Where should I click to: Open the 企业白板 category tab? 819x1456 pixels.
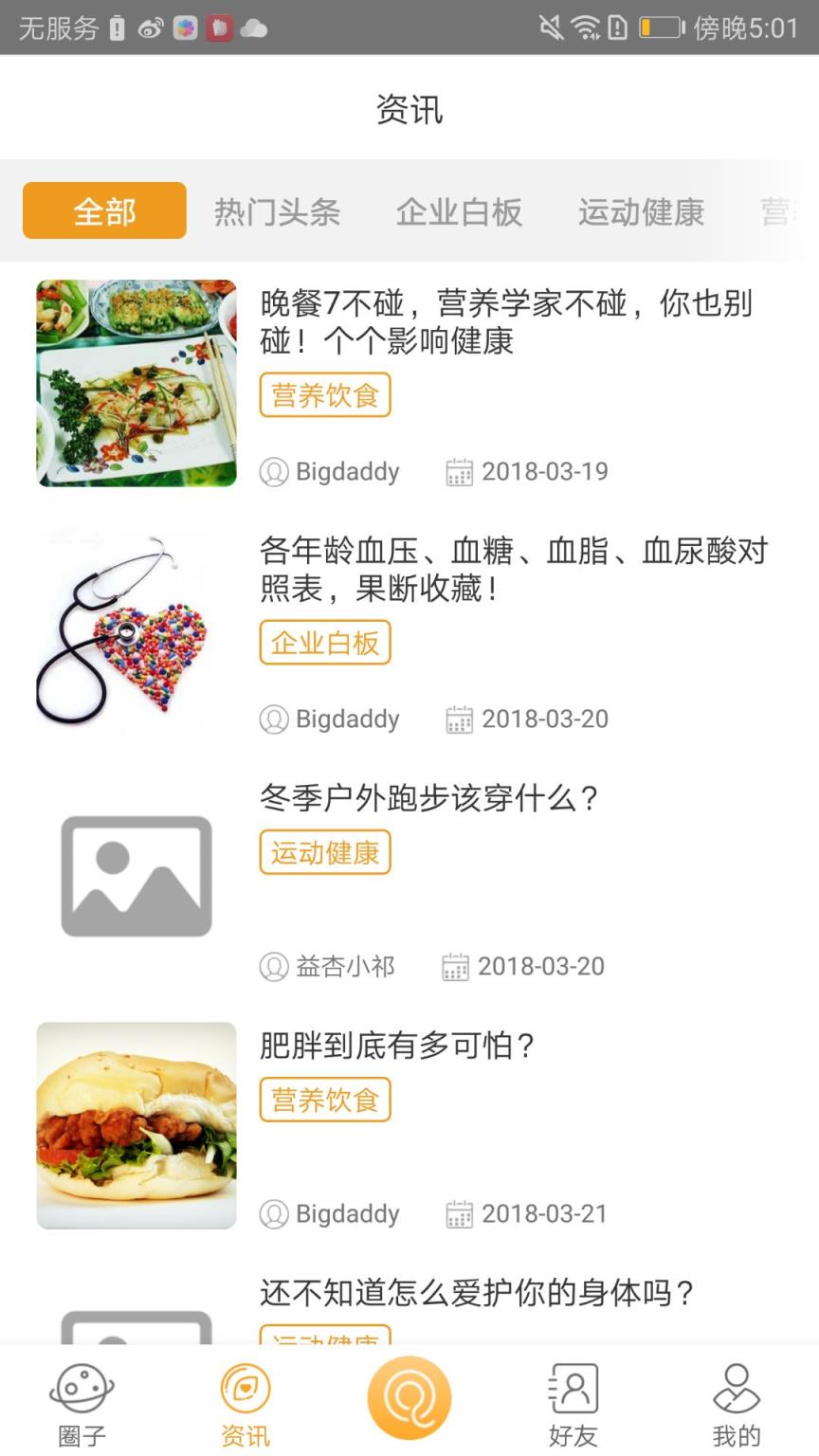click(459, 212)
